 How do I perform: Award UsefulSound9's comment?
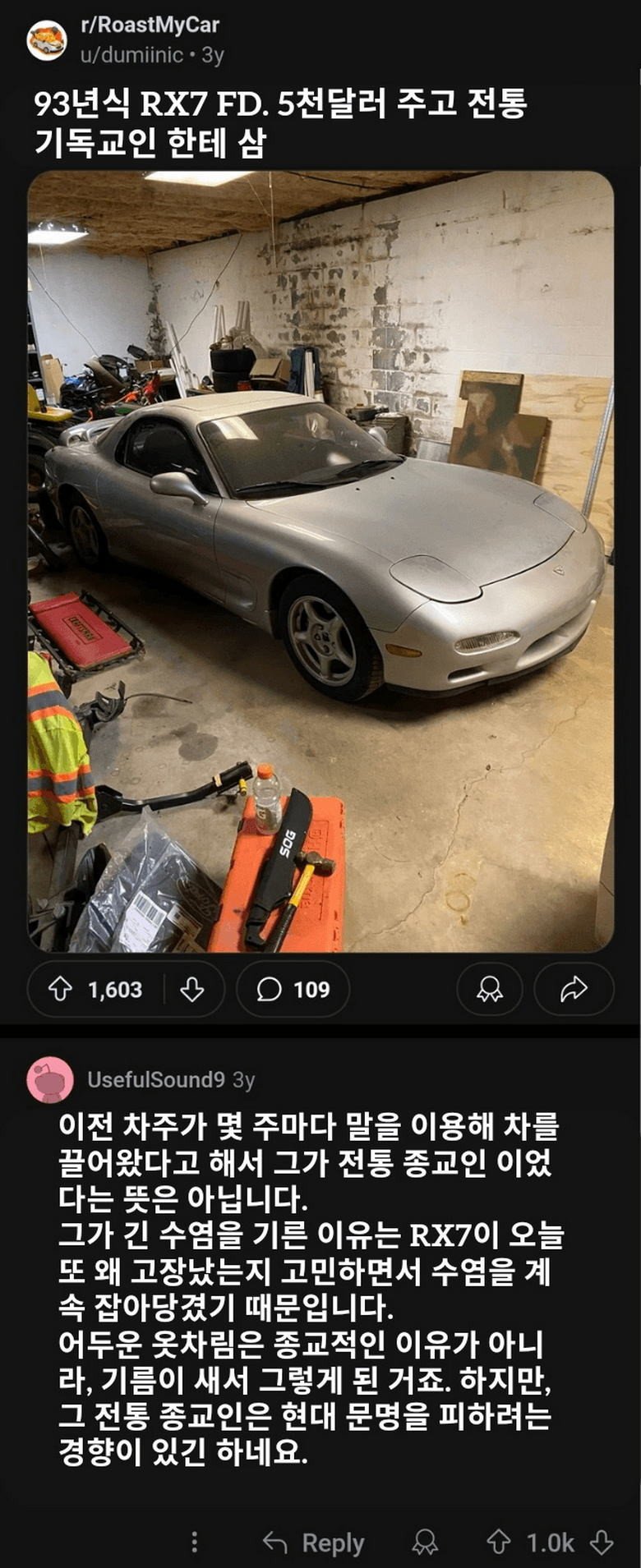(424, 1542)
